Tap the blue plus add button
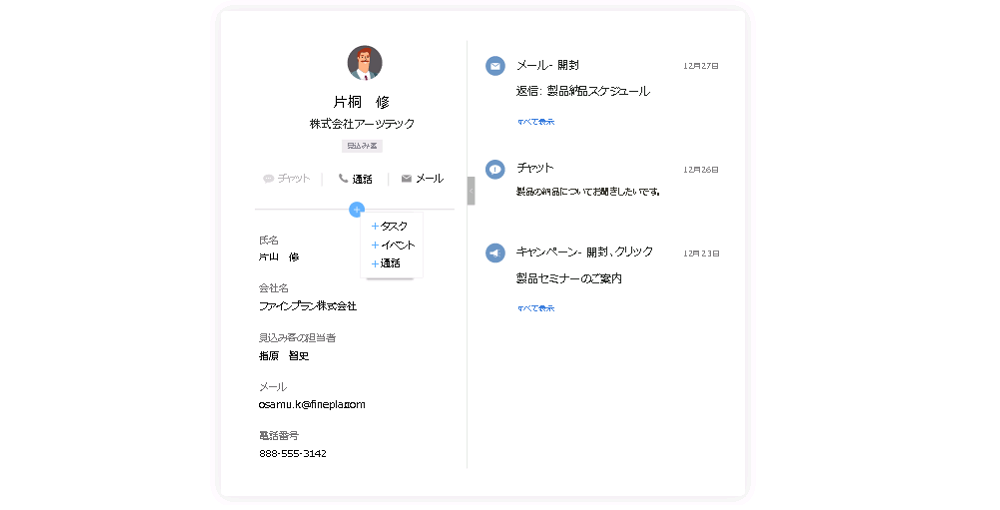Image resolution: width=1000 pixels, height=510 pixels. click(x=356, y=210)
